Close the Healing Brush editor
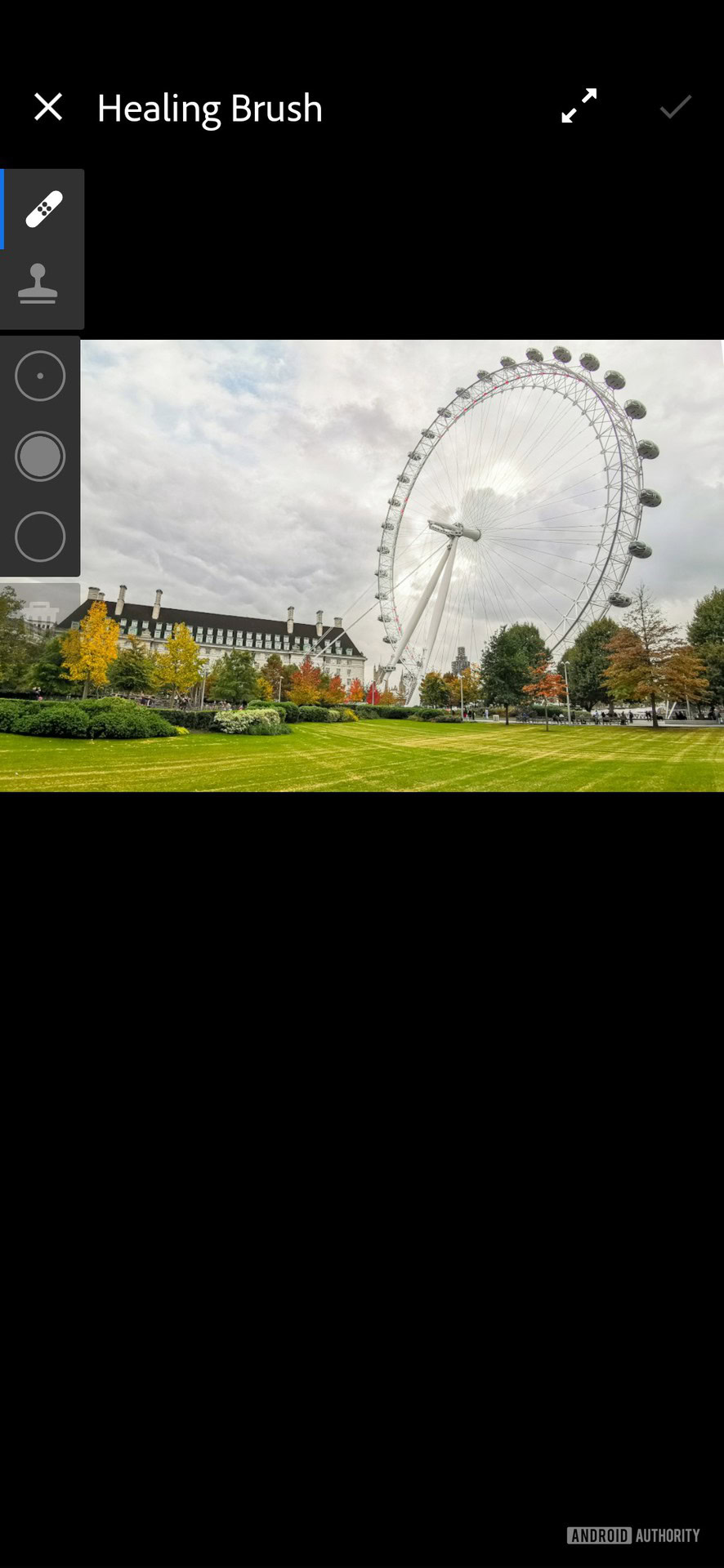The image size is (724, 1568). (x=48, y=107)
